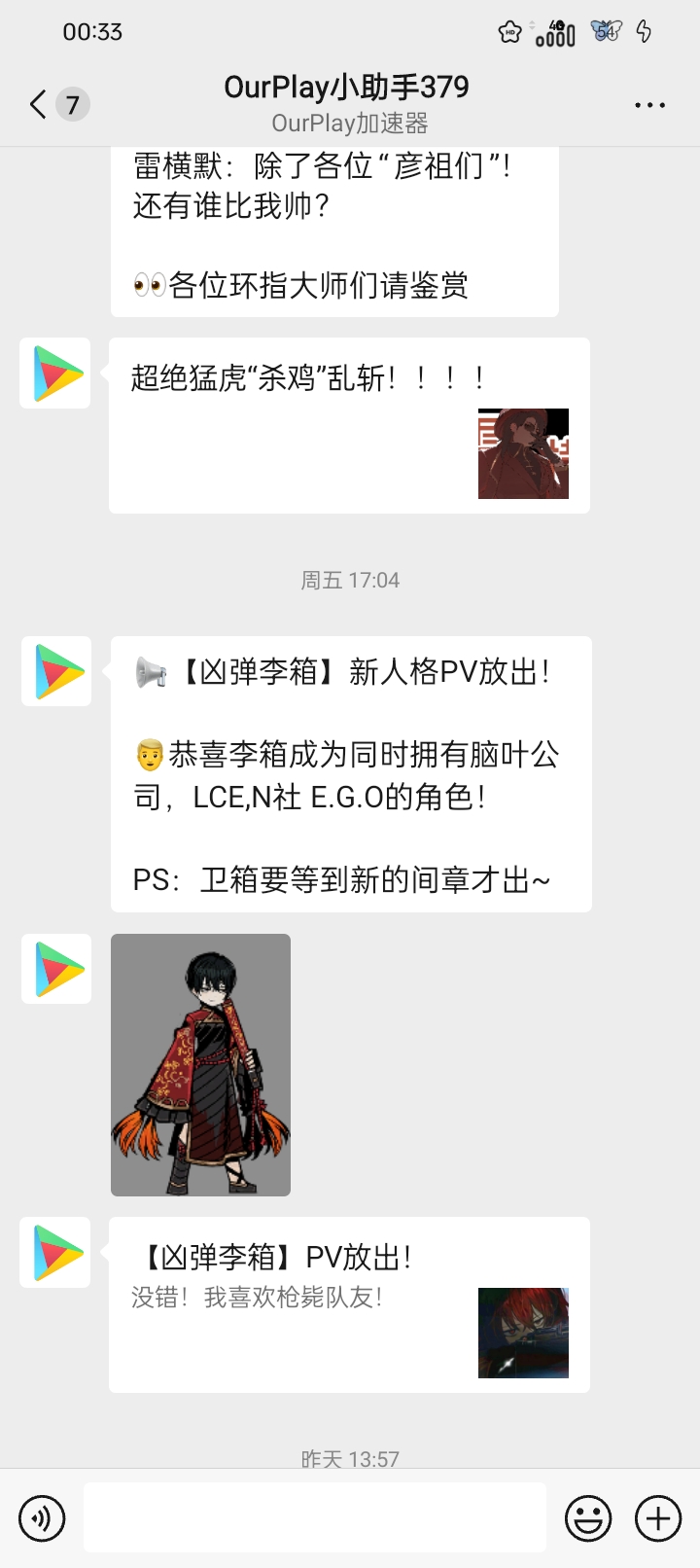Switch to voice input mode

pos(42,1518)
